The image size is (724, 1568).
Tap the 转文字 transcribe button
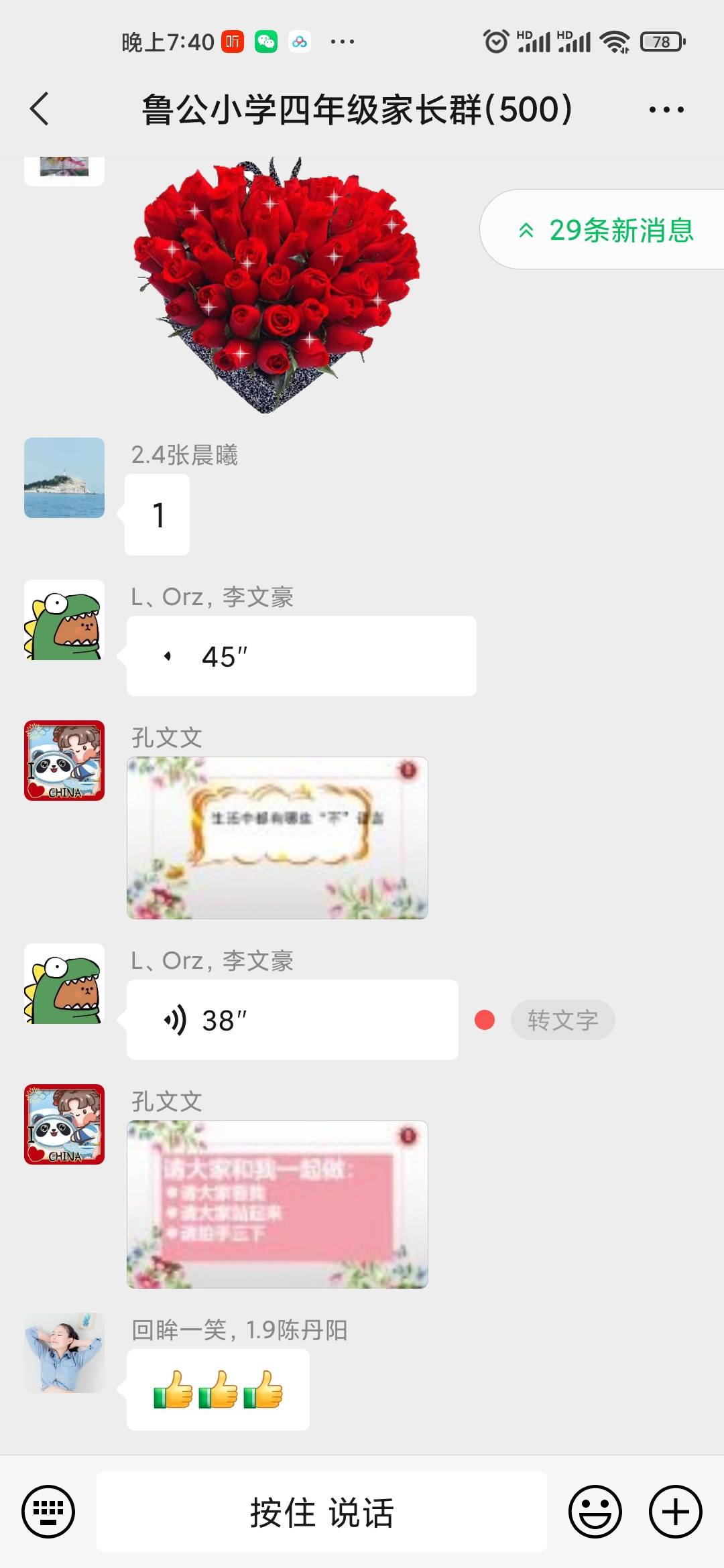pos(562,1019)
